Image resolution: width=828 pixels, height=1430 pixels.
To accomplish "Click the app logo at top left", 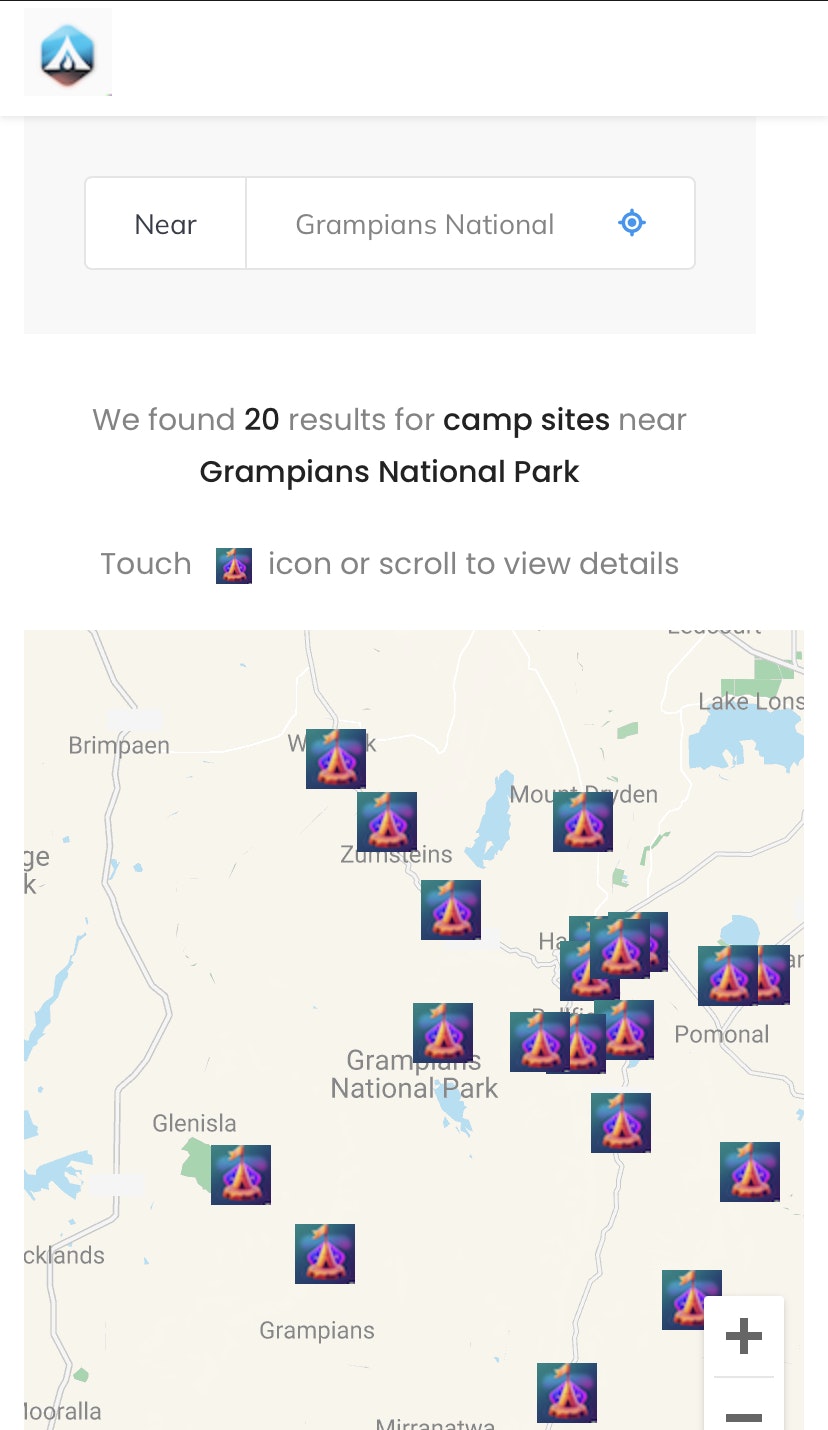I will pyautogui.click(x=67, y=52).
